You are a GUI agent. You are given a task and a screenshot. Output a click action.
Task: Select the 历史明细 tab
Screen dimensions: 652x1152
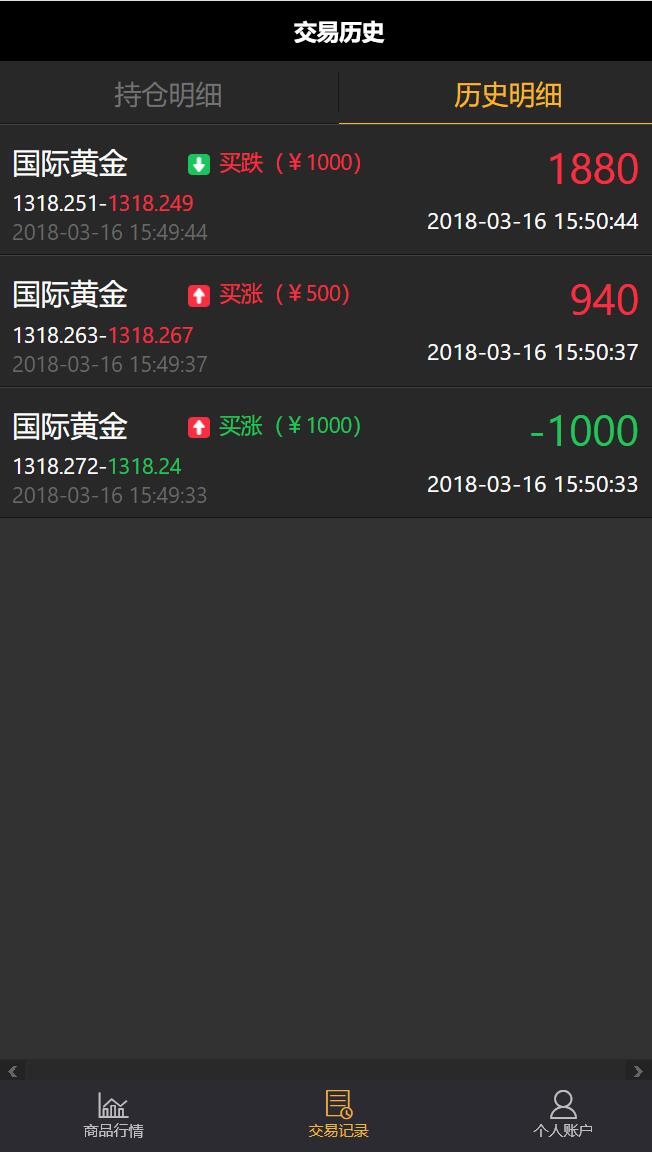tap(507, 95)
